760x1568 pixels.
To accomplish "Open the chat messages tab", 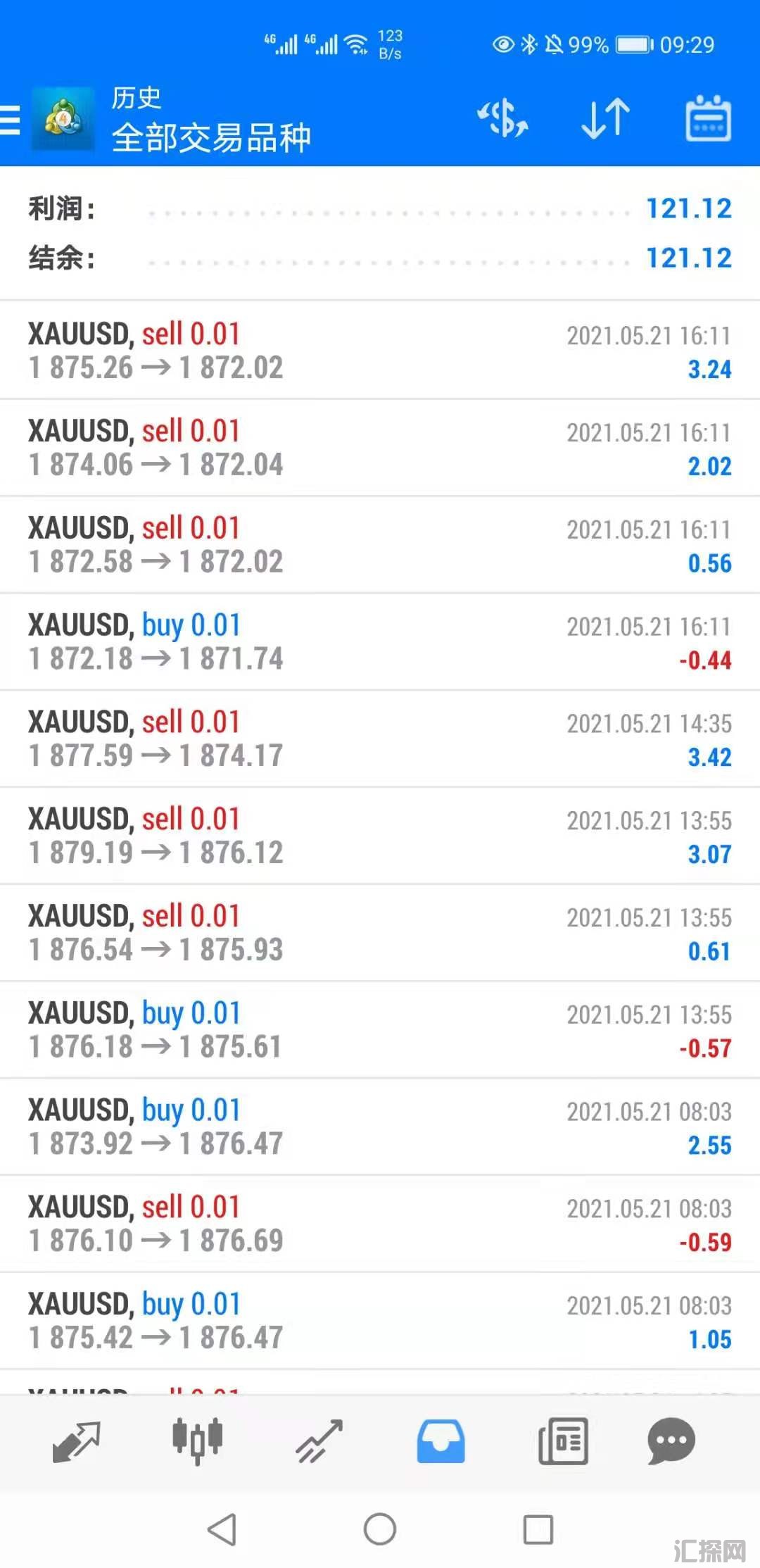I will pos(671,1441).
